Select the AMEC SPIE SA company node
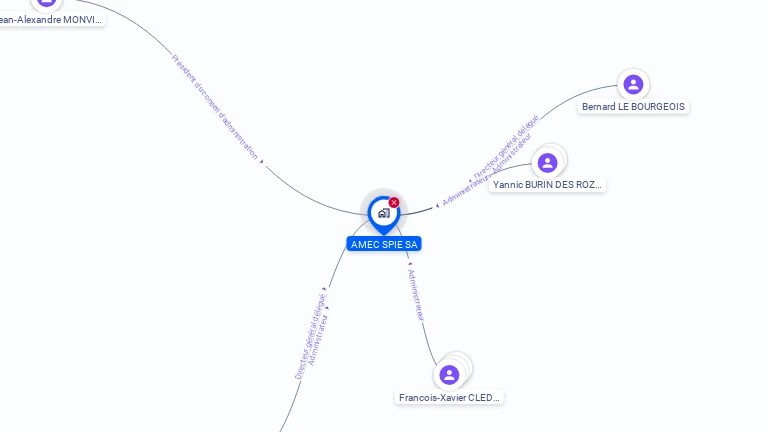The image size is (768, 432). point(383,213)
